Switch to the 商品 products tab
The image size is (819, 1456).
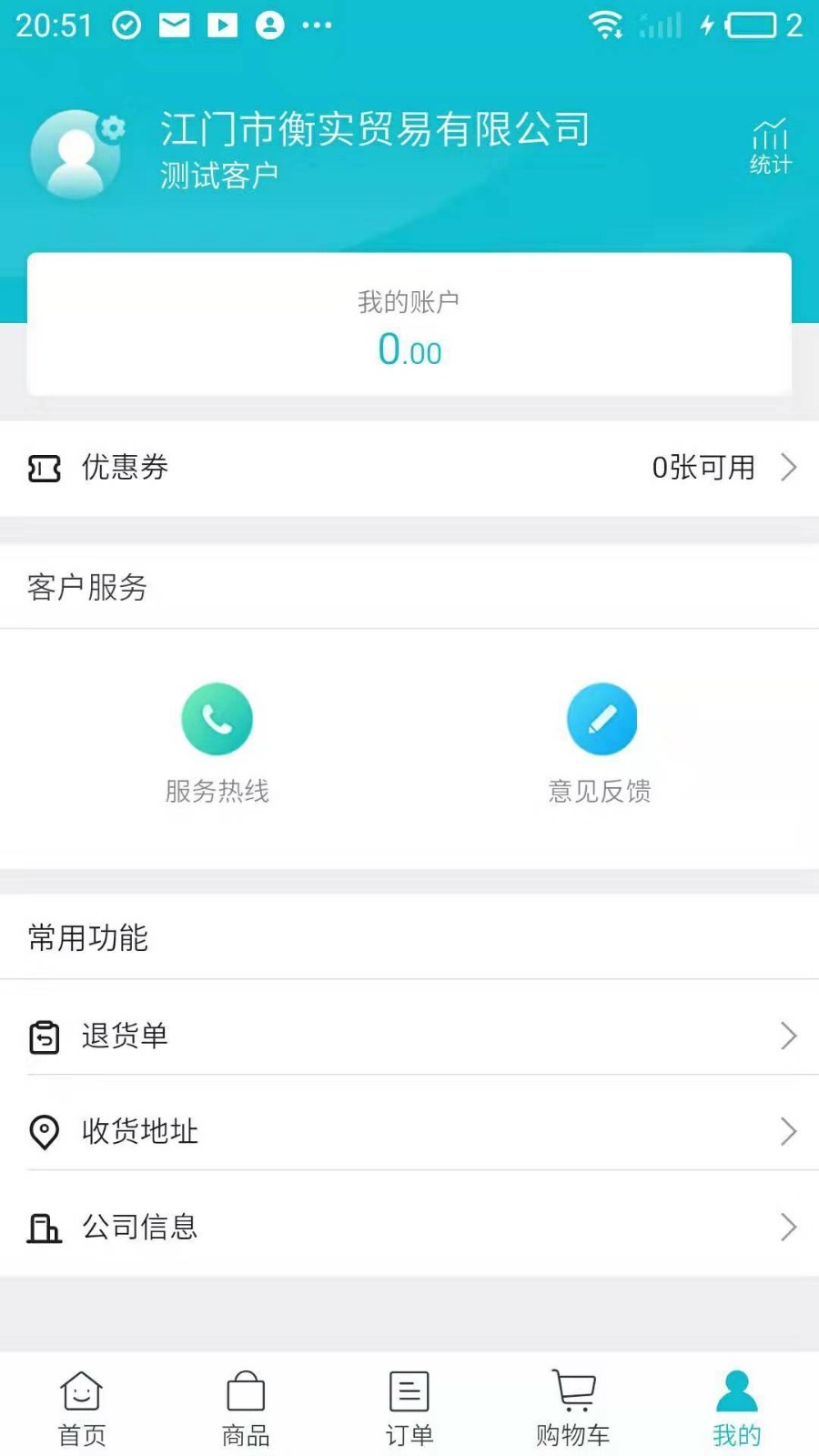coord(246,1408)
